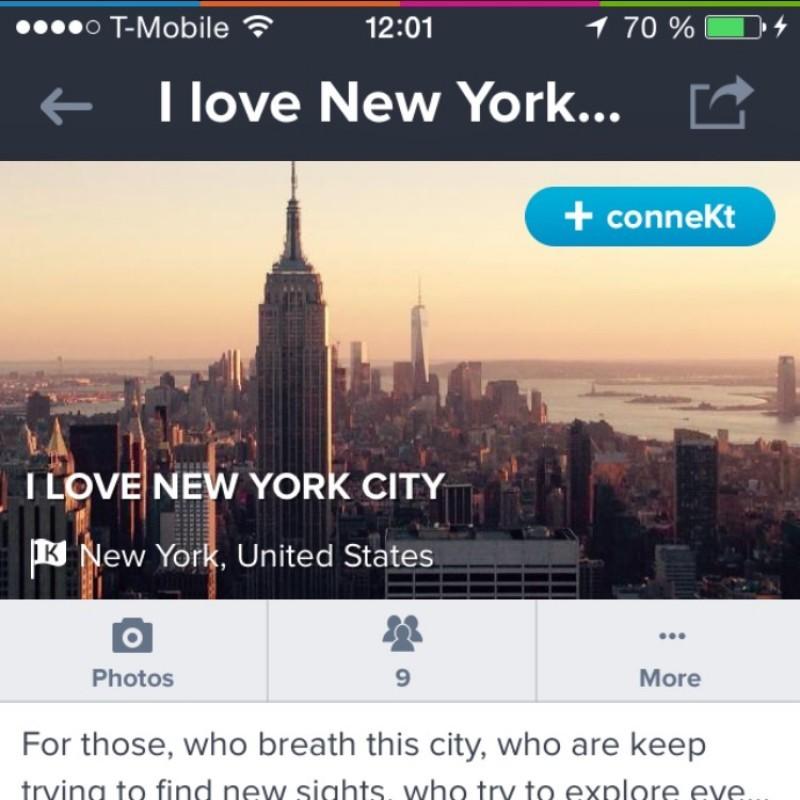
Task: Open the More options
Action: [x=669, y=652]
